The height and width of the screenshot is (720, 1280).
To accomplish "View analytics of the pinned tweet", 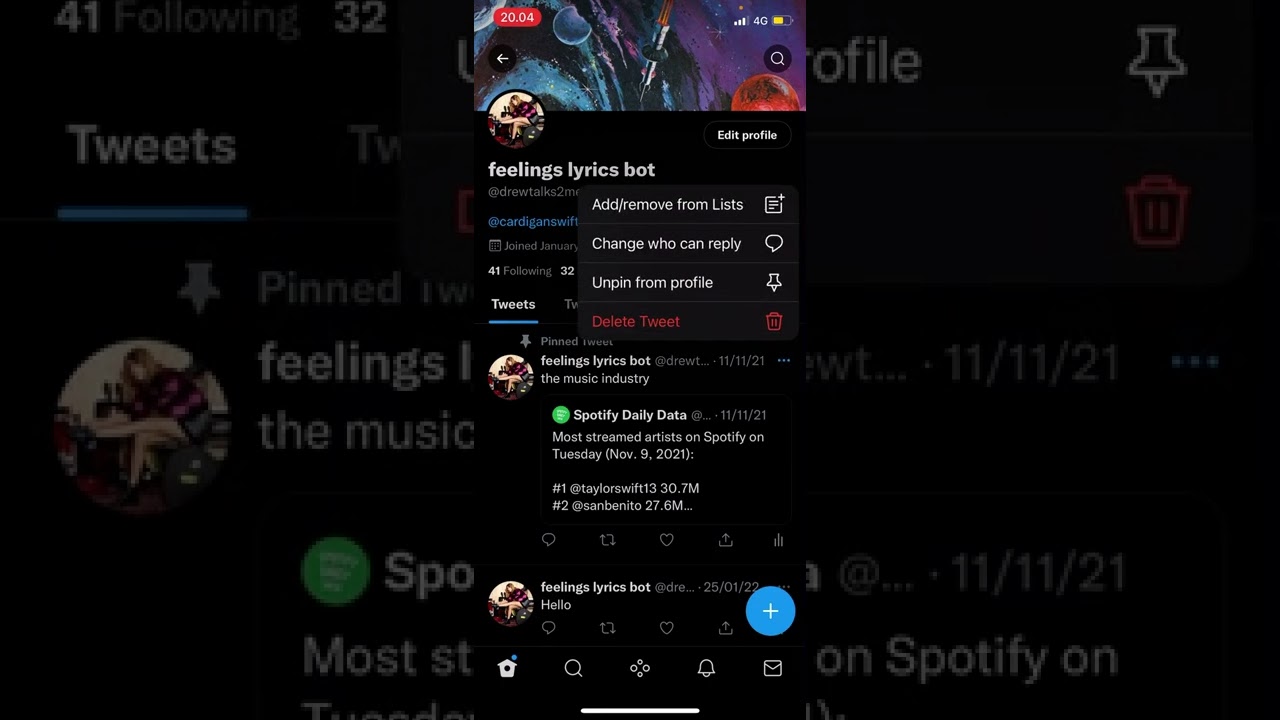I will [x=778, y=540].
